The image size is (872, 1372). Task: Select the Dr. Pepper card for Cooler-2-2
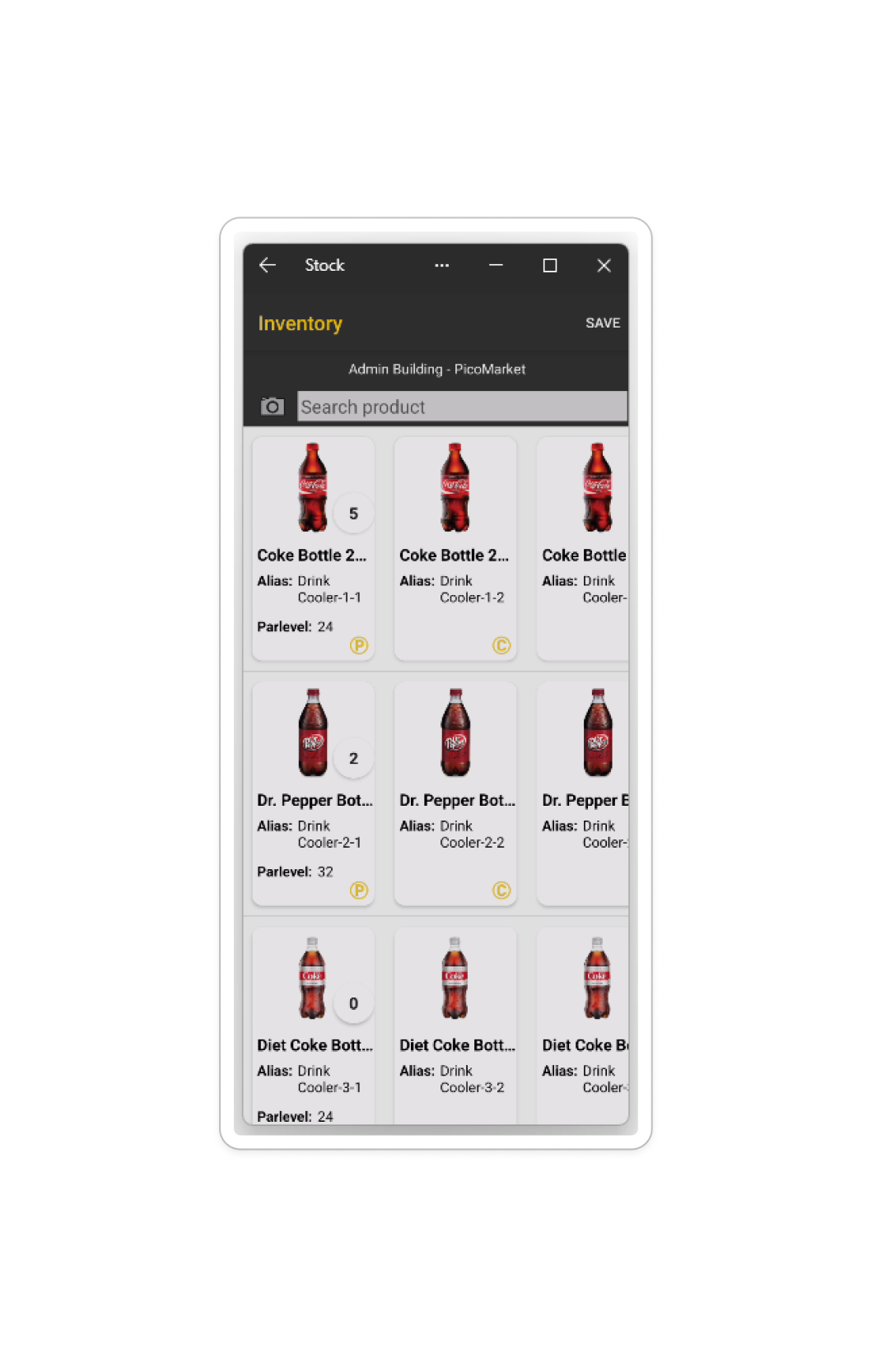[x=455, y=794]
